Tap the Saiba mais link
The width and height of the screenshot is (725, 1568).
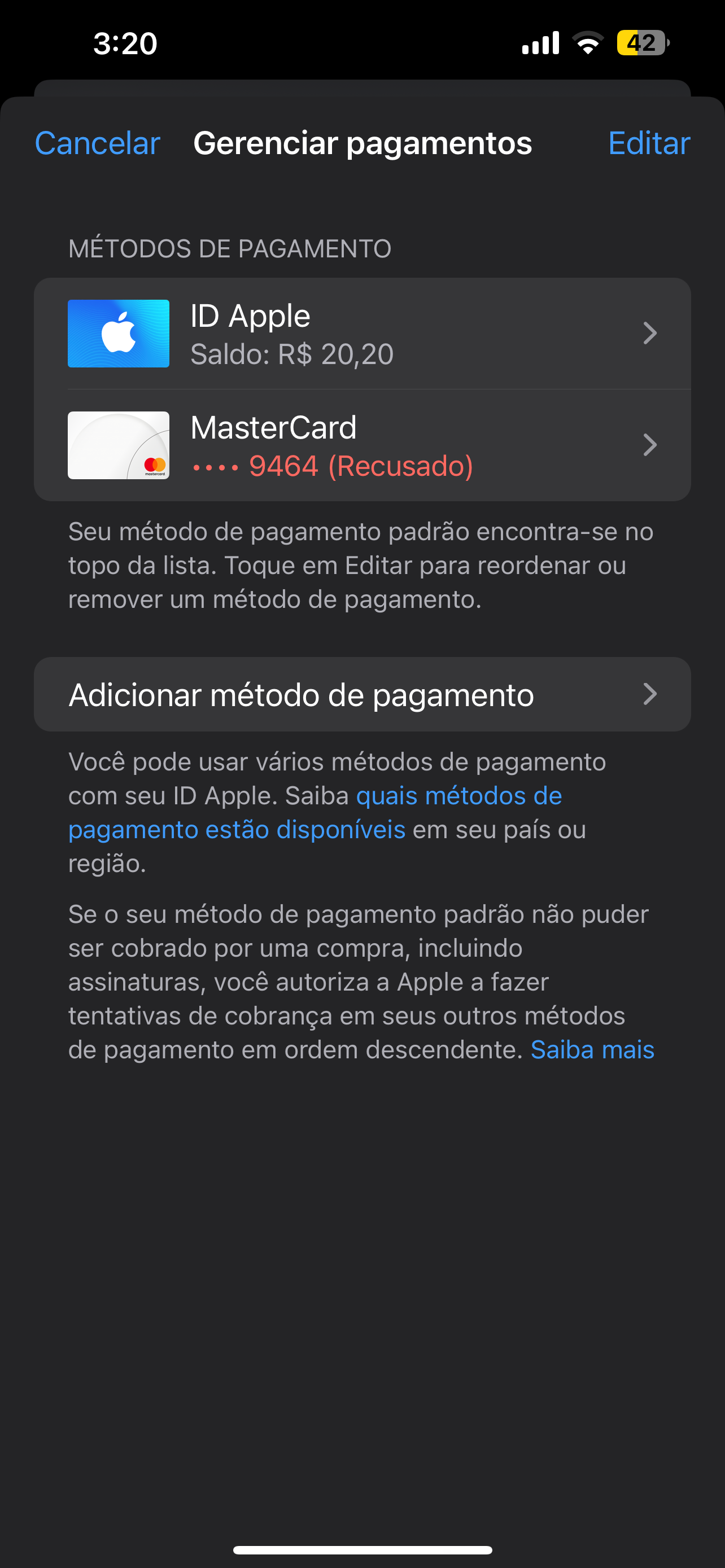(592, 1050)
